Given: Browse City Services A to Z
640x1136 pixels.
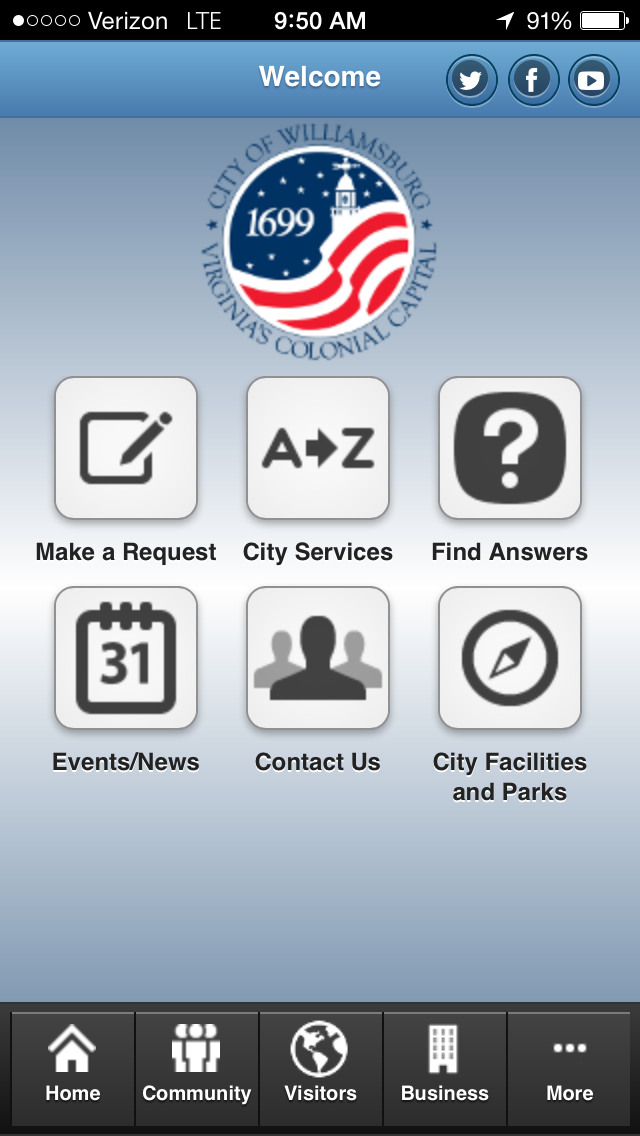Looking at the screenshot, I should point(318,448).
